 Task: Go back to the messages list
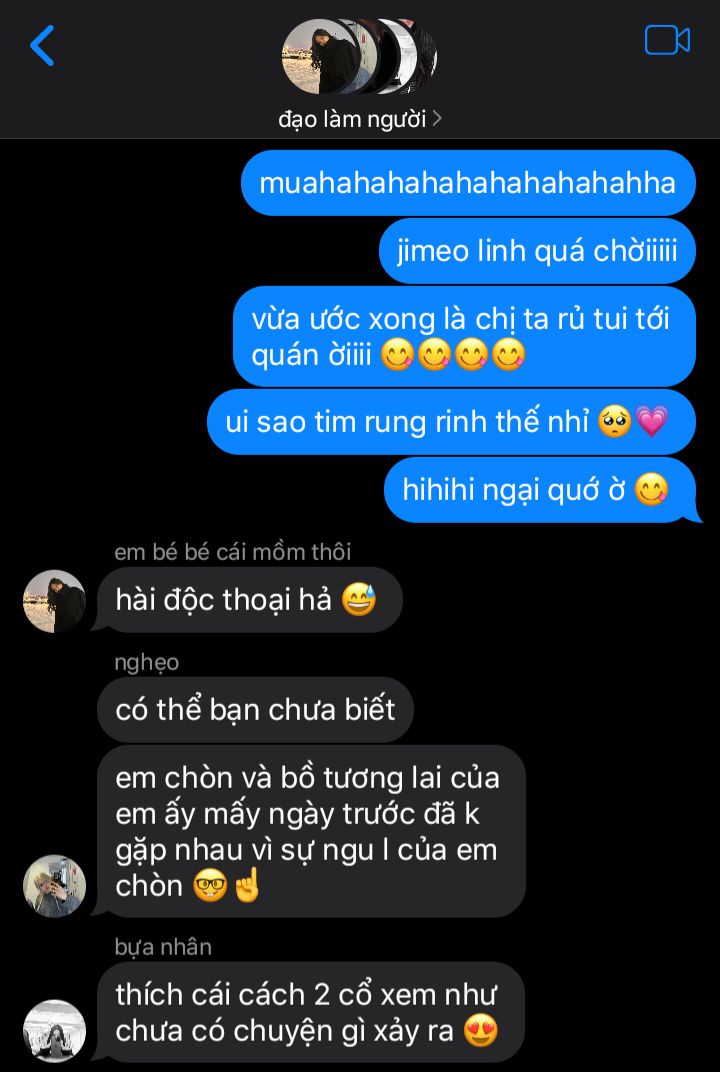(42, 46)
